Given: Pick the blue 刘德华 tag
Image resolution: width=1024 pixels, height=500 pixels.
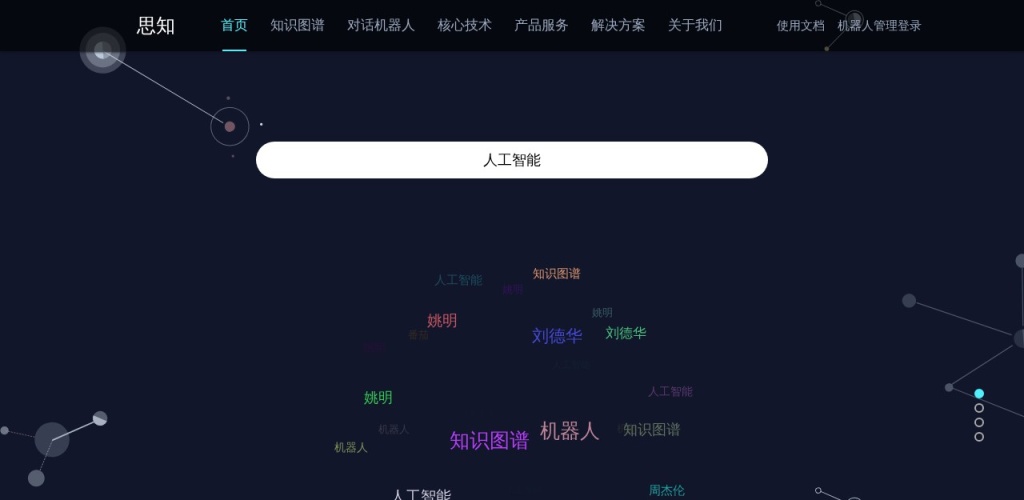Looking at the screenshot, I should (x=556, y=336).
